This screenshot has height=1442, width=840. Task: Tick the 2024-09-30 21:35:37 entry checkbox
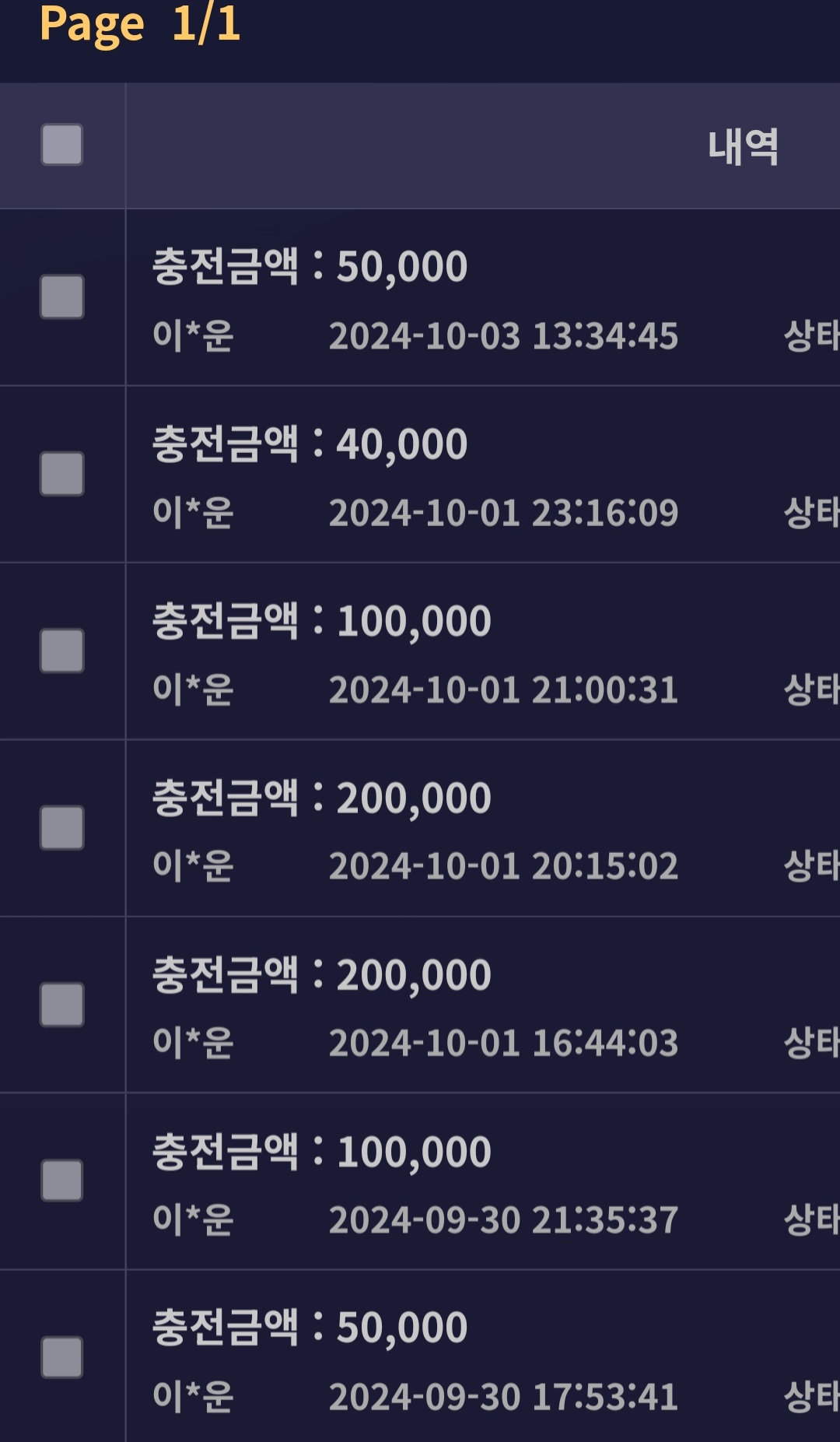62,1181
